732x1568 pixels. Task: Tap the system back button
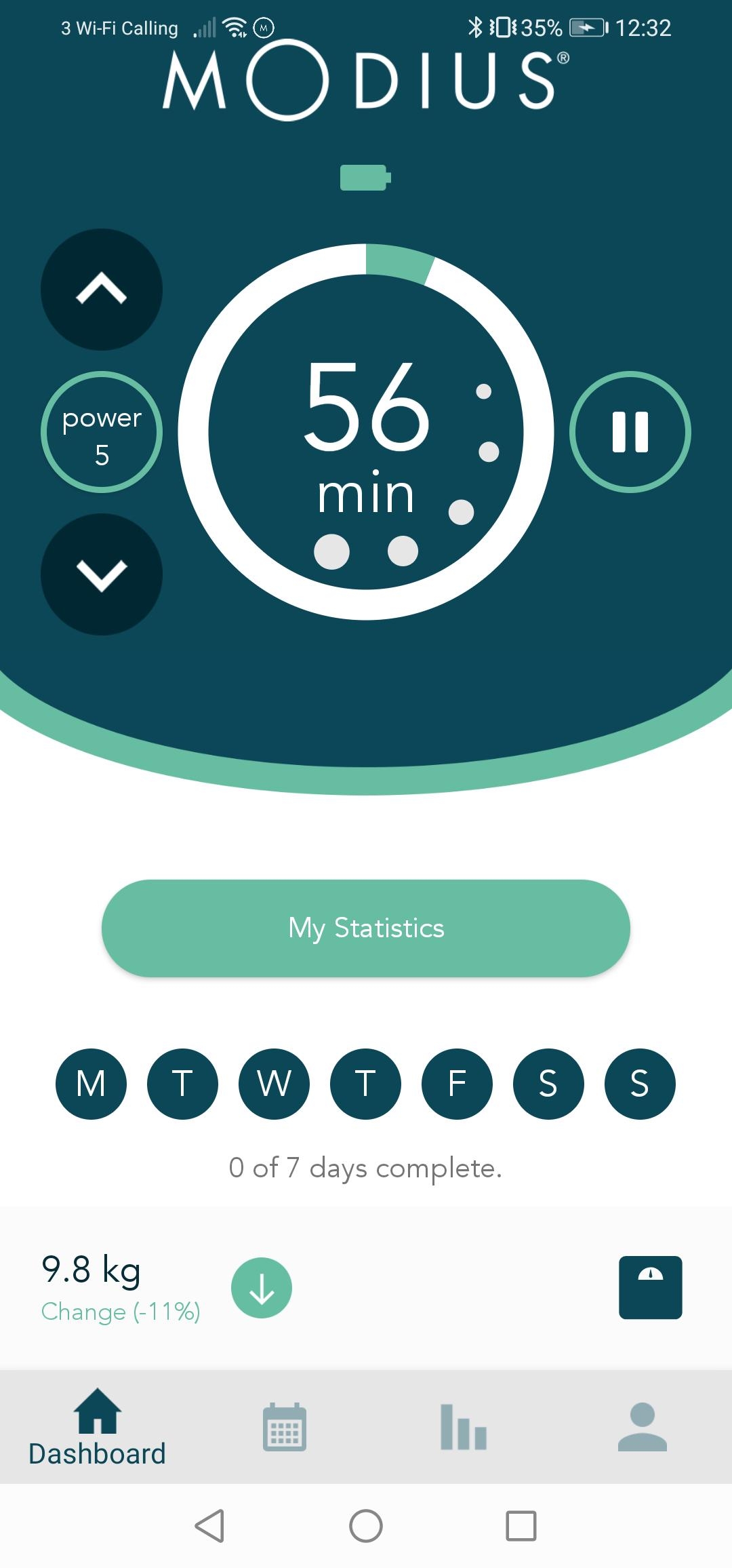click(209, 1526)
